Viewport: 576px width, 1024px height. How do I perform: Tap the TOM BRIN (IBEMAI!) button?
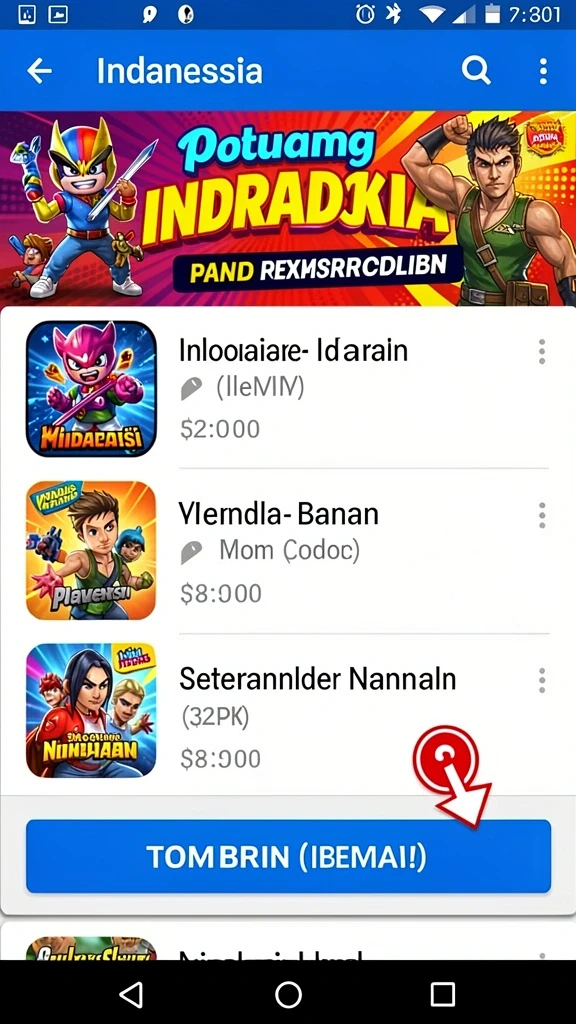289,857
